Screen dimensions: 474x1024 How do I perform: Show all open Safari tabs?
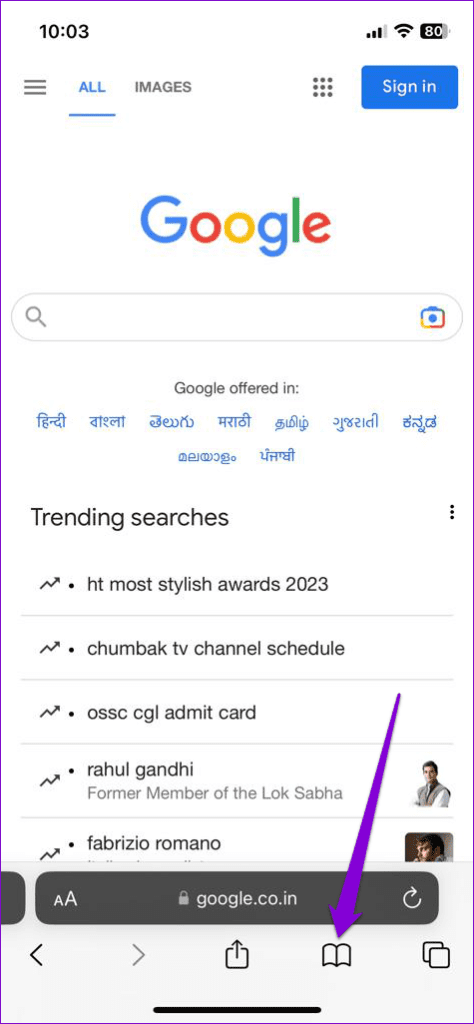(x=436, y=956)
